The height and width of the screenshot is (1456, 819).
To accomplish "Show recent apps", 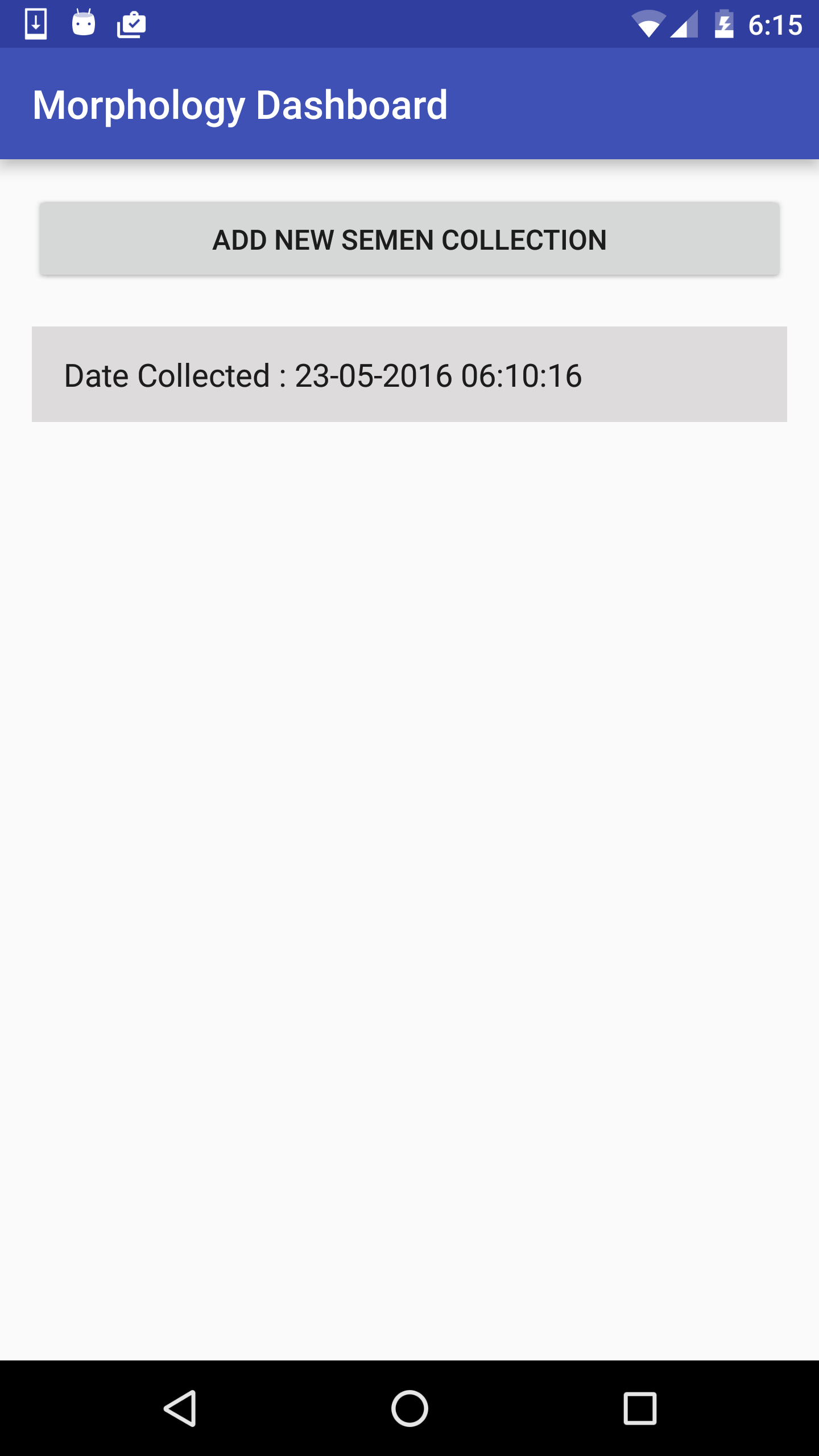I will point(640,1408).
